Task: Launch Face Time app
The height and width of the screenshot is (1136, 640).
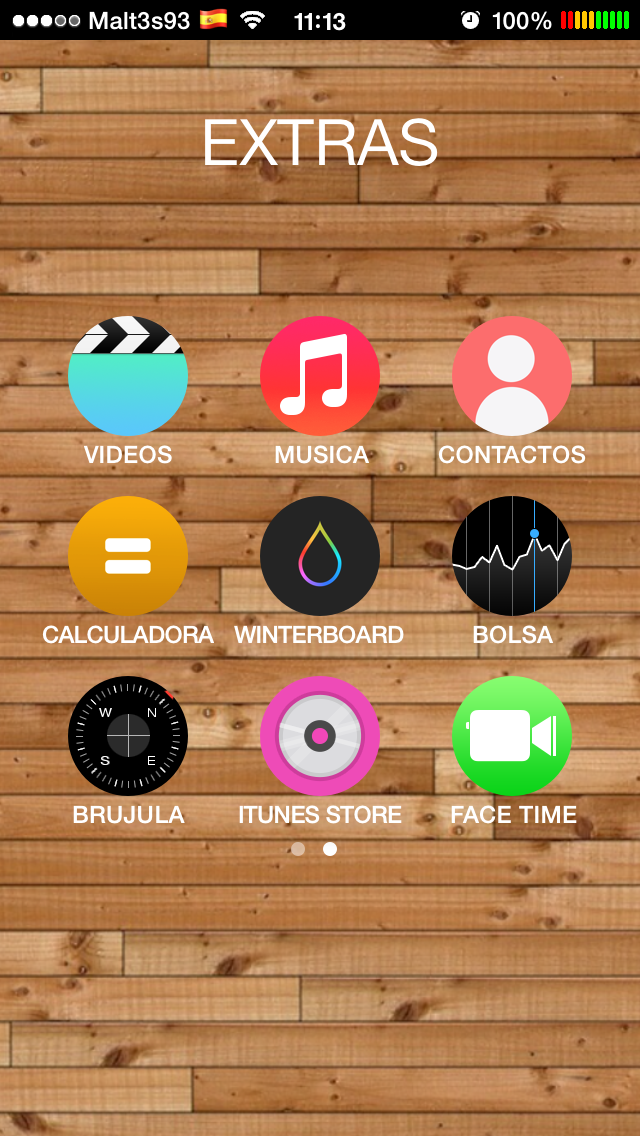Action: pyautogui.click(x=512, y=736)
